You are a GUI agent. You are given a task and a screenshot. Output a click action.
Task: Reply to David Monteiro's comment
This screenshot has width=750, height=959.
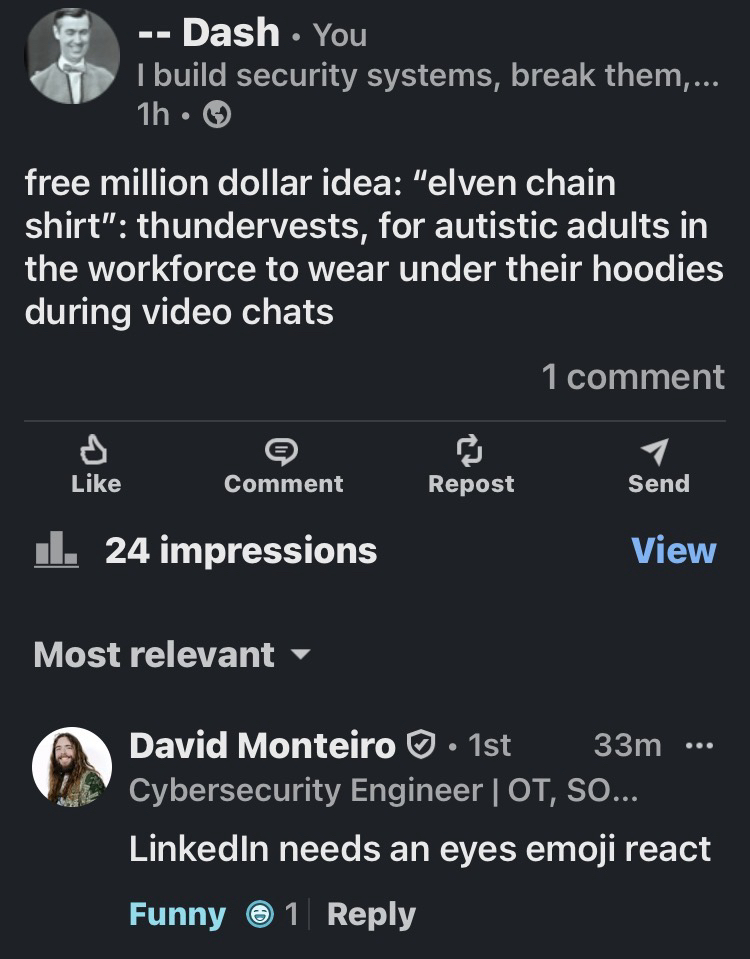(x=371, y=914)
